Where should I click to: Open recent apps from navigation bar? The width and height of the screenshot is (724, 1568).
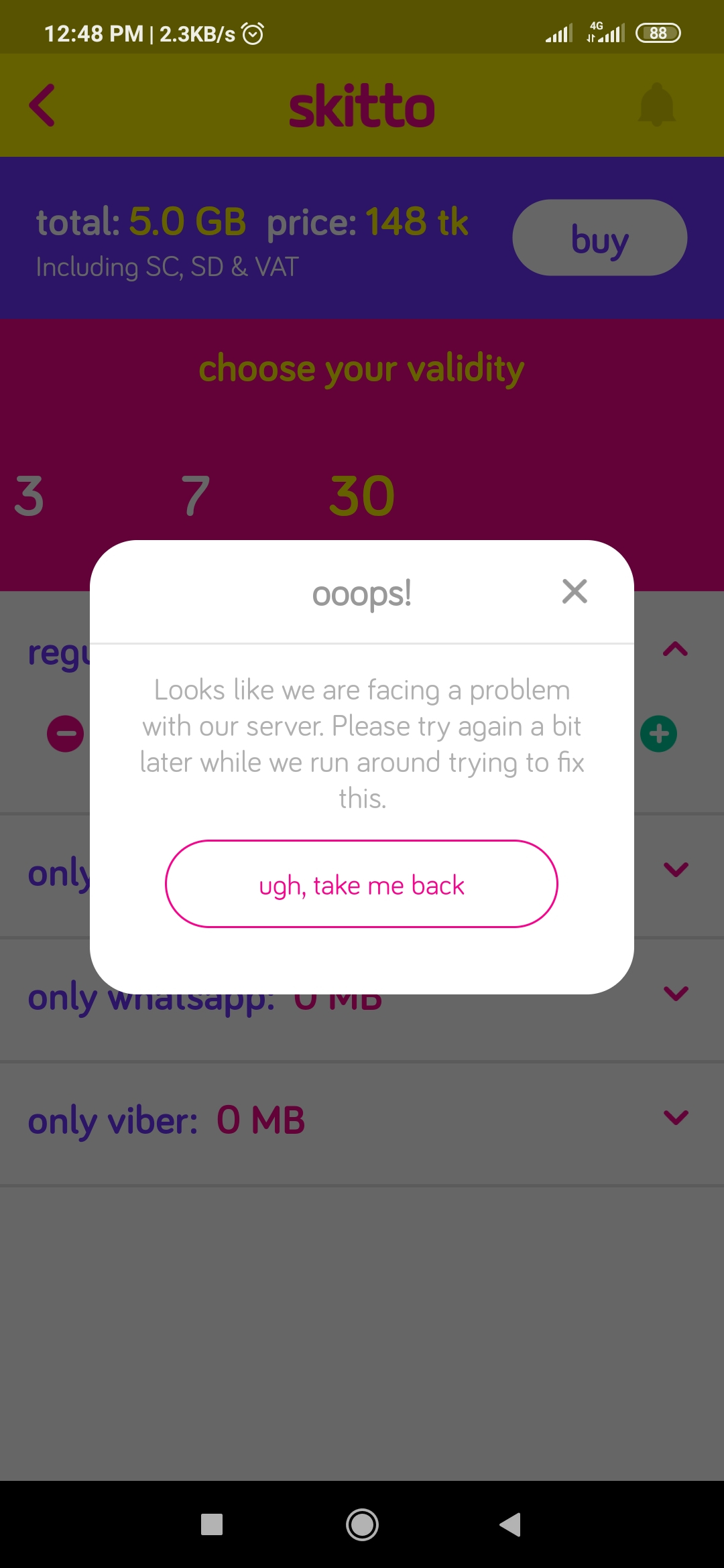(x=212, y=1525)
